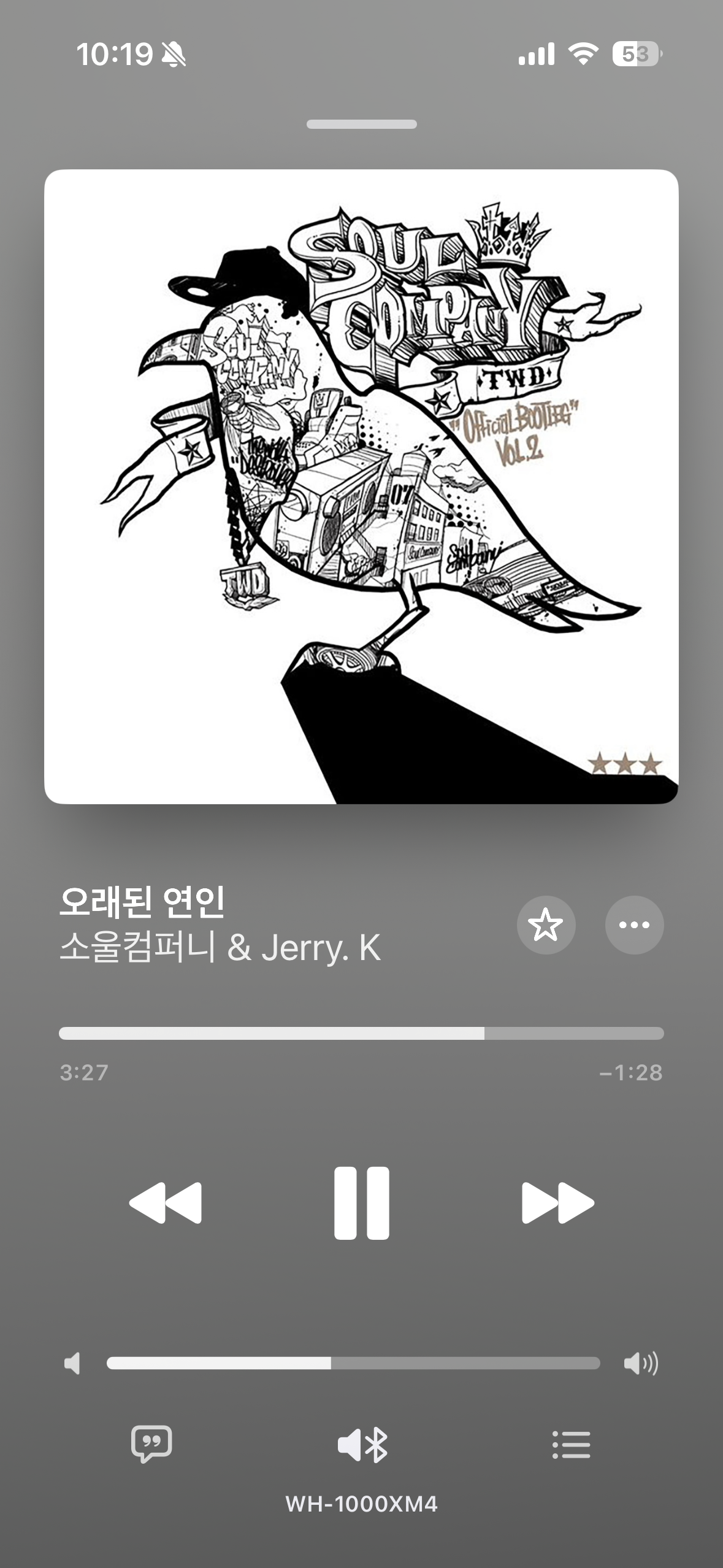The width and height of the screenshot is (723, 1568).
Task: Open the WH-1000XM4 audio output picker
Action: click(x=362, y=1446)
